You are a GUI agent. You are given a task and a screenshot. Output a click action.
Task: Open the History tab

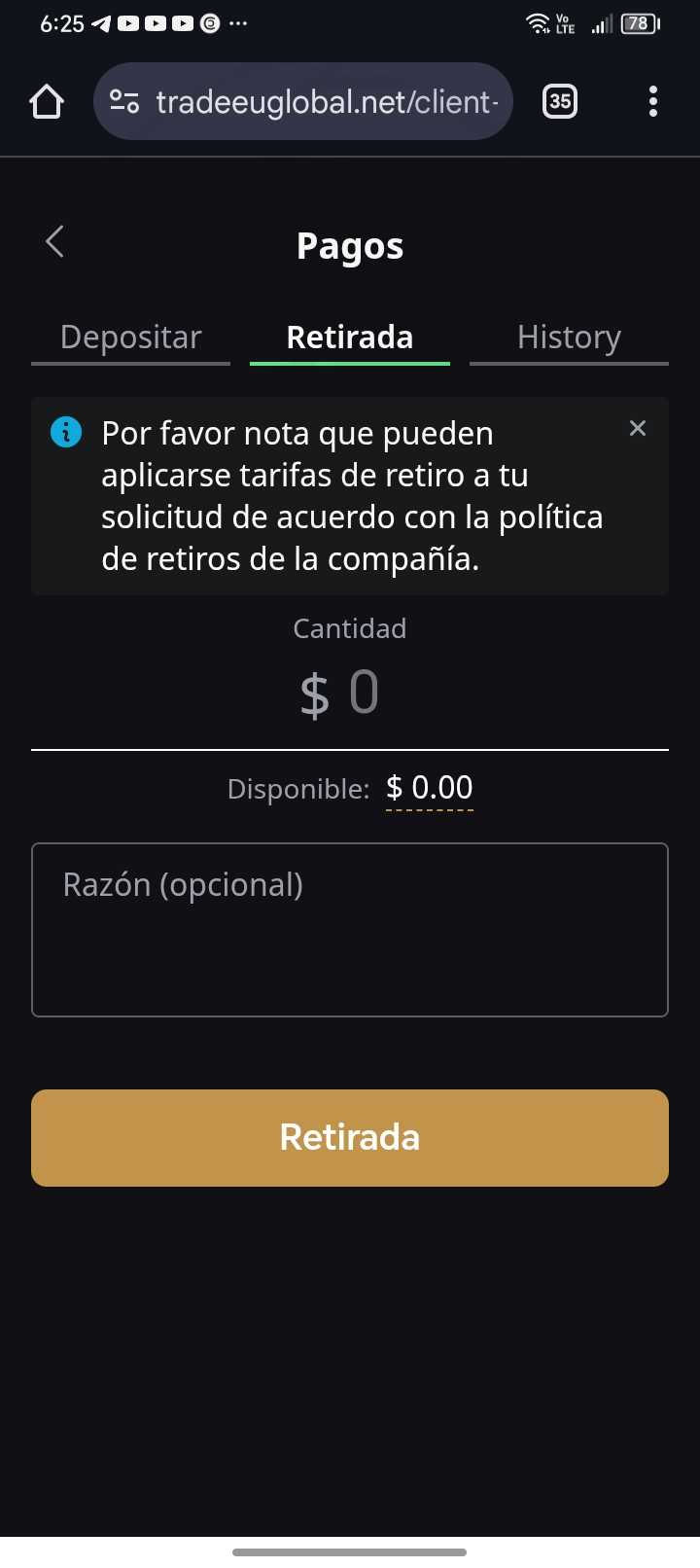click(x=569, y=338)
